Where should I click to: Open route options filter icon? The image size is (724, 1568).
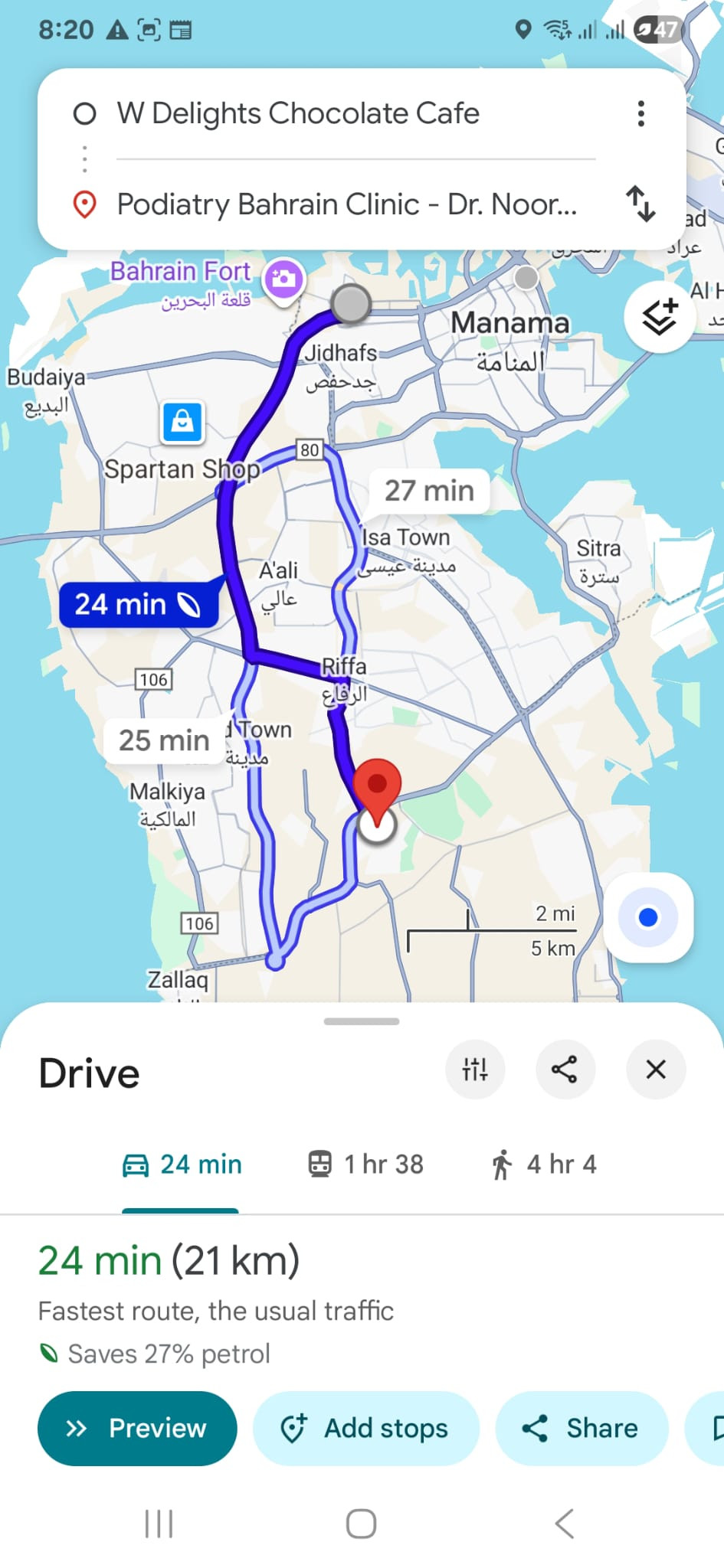tap(475, 1070)
